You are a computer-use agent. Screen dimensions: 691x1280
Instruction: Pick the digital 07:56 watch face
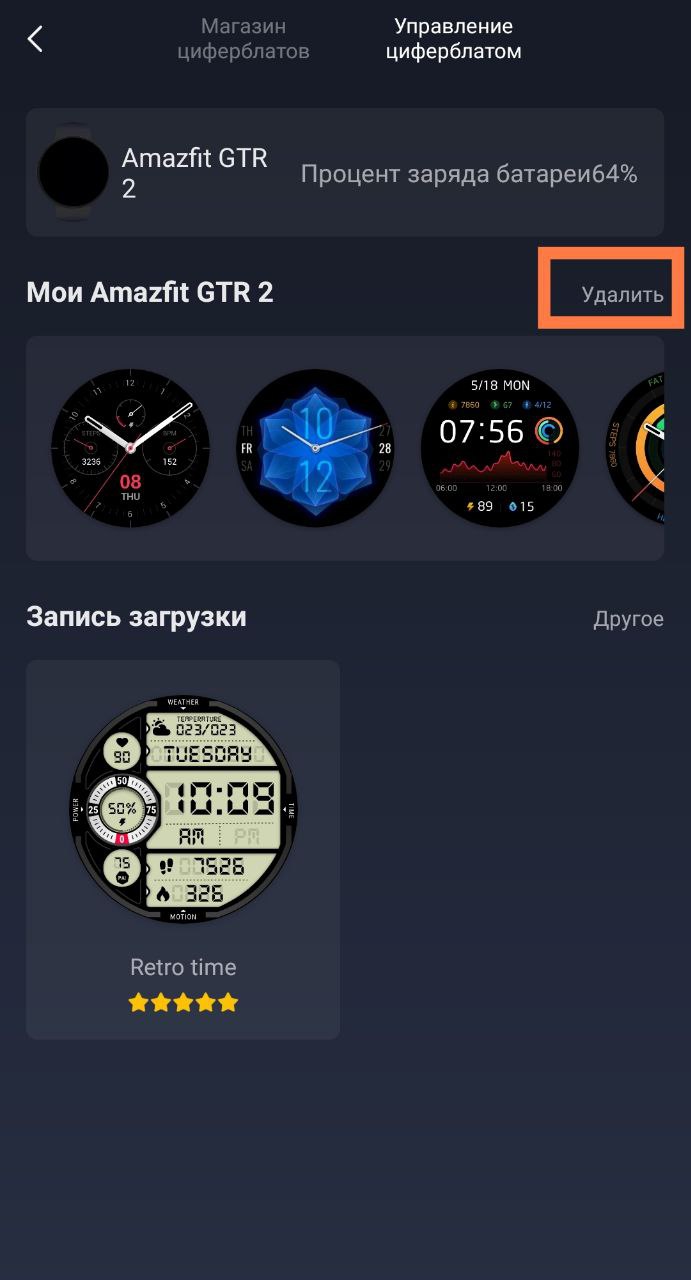point(500,447)
